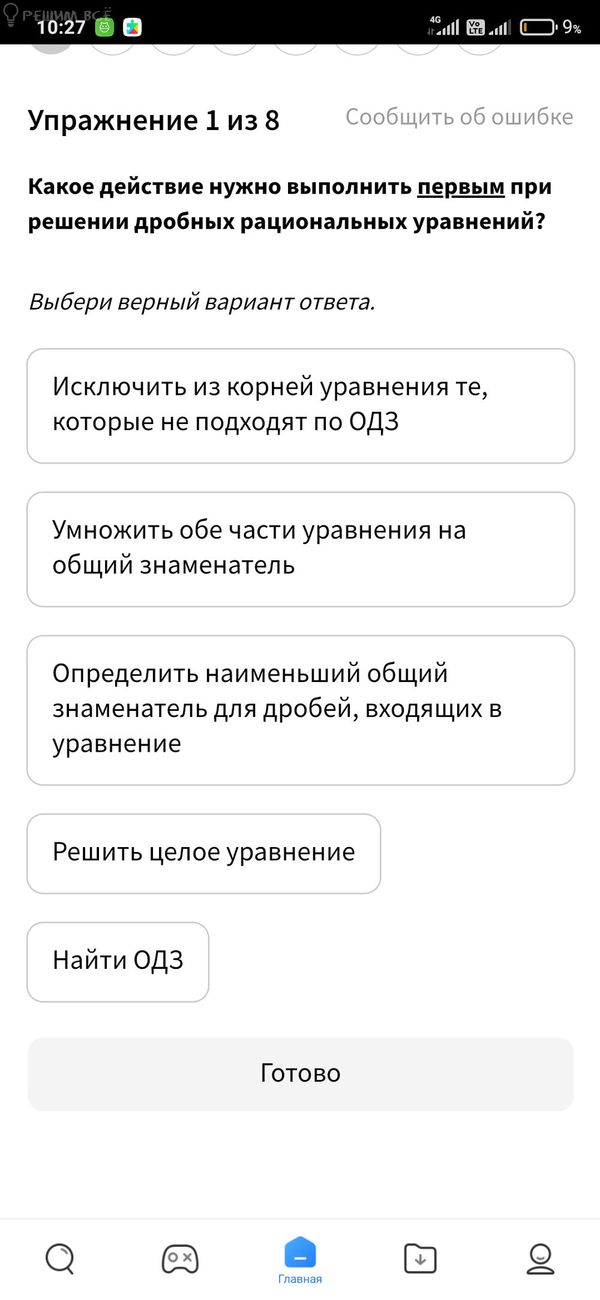This screenshot has height=1300, width=600.
Task: Open the profile tab
Action: 540,1258
